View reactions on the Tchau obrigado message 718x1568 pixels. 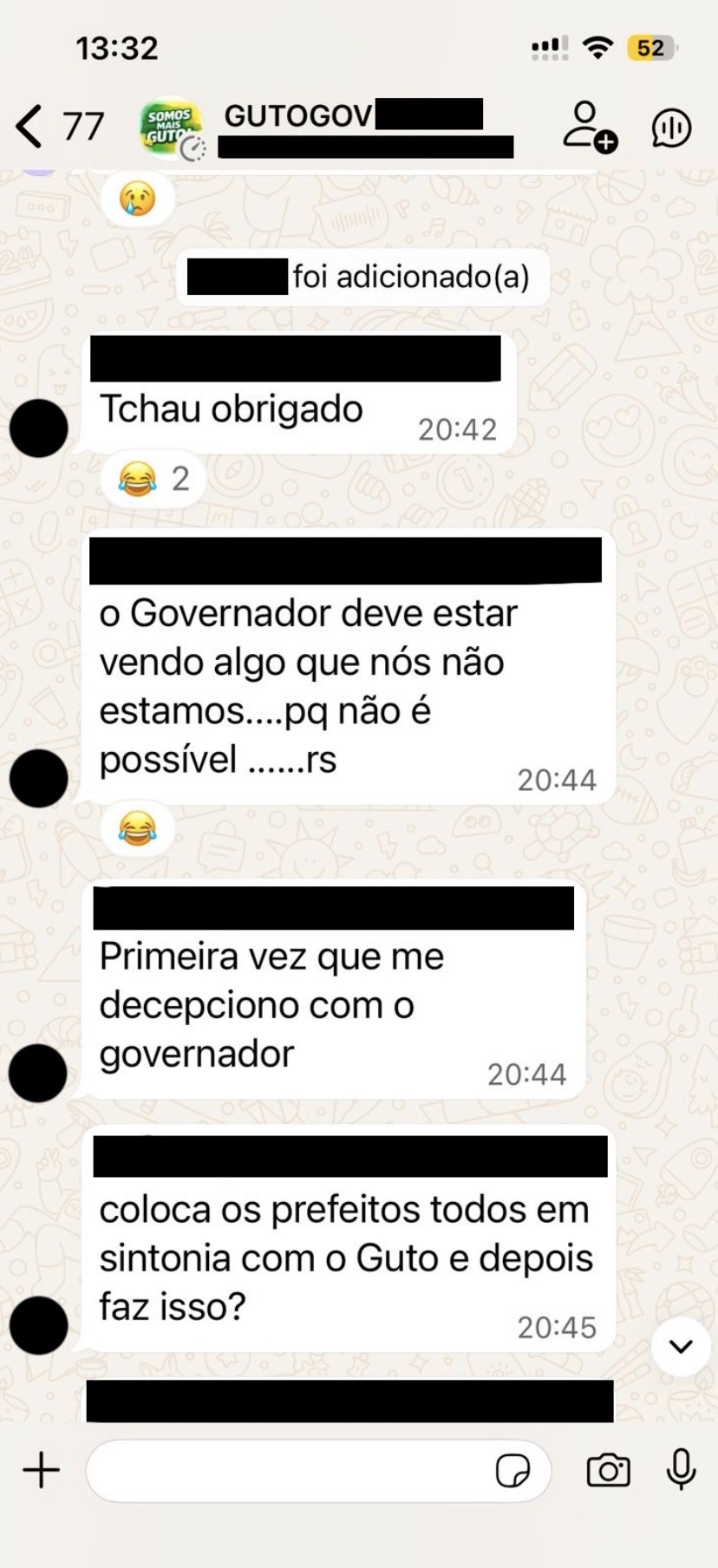click(x=153, y=479)
